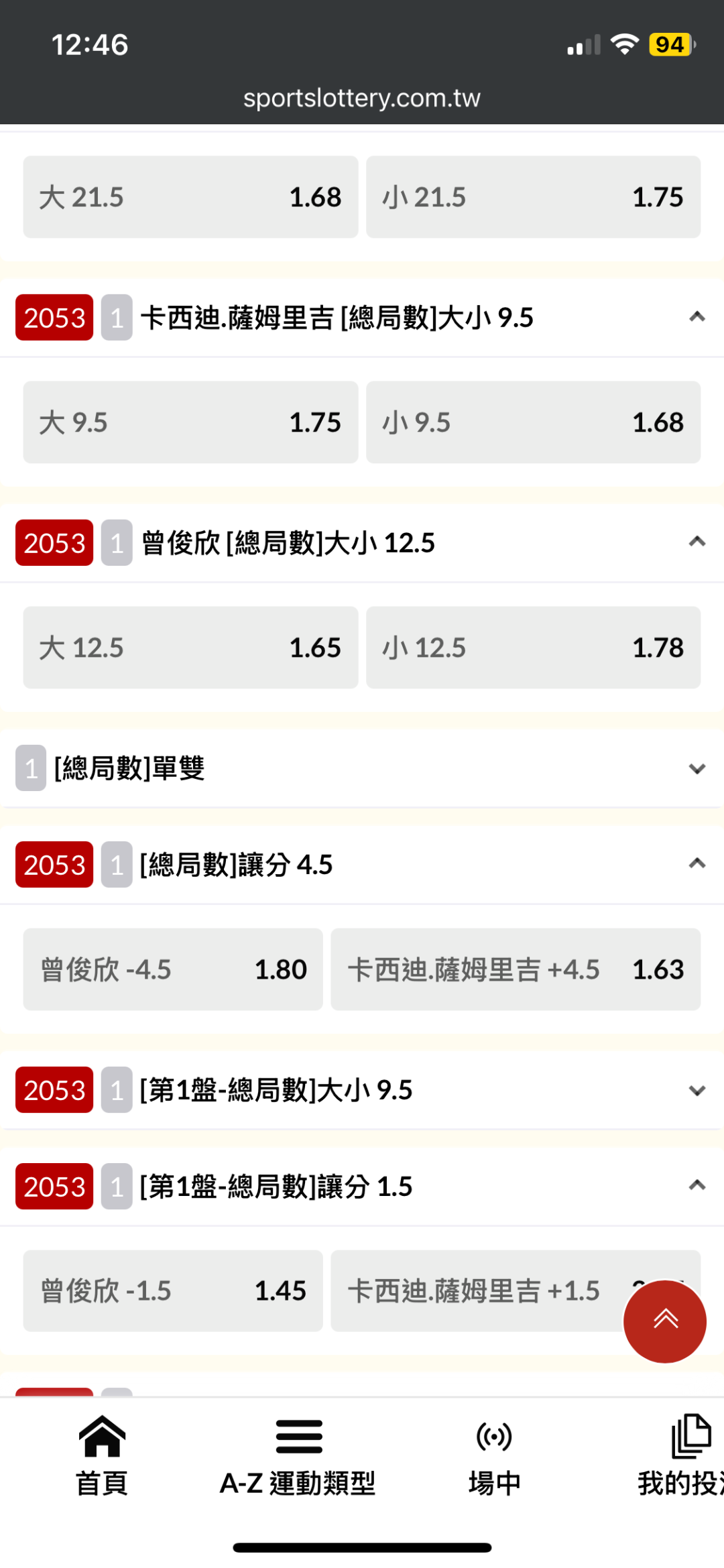The width and height of the screenshot is (724, 1568).
Task: Bet on 卡西迪.薩姆里吉 +4.5 at 1.63
Action: (516, 969)
